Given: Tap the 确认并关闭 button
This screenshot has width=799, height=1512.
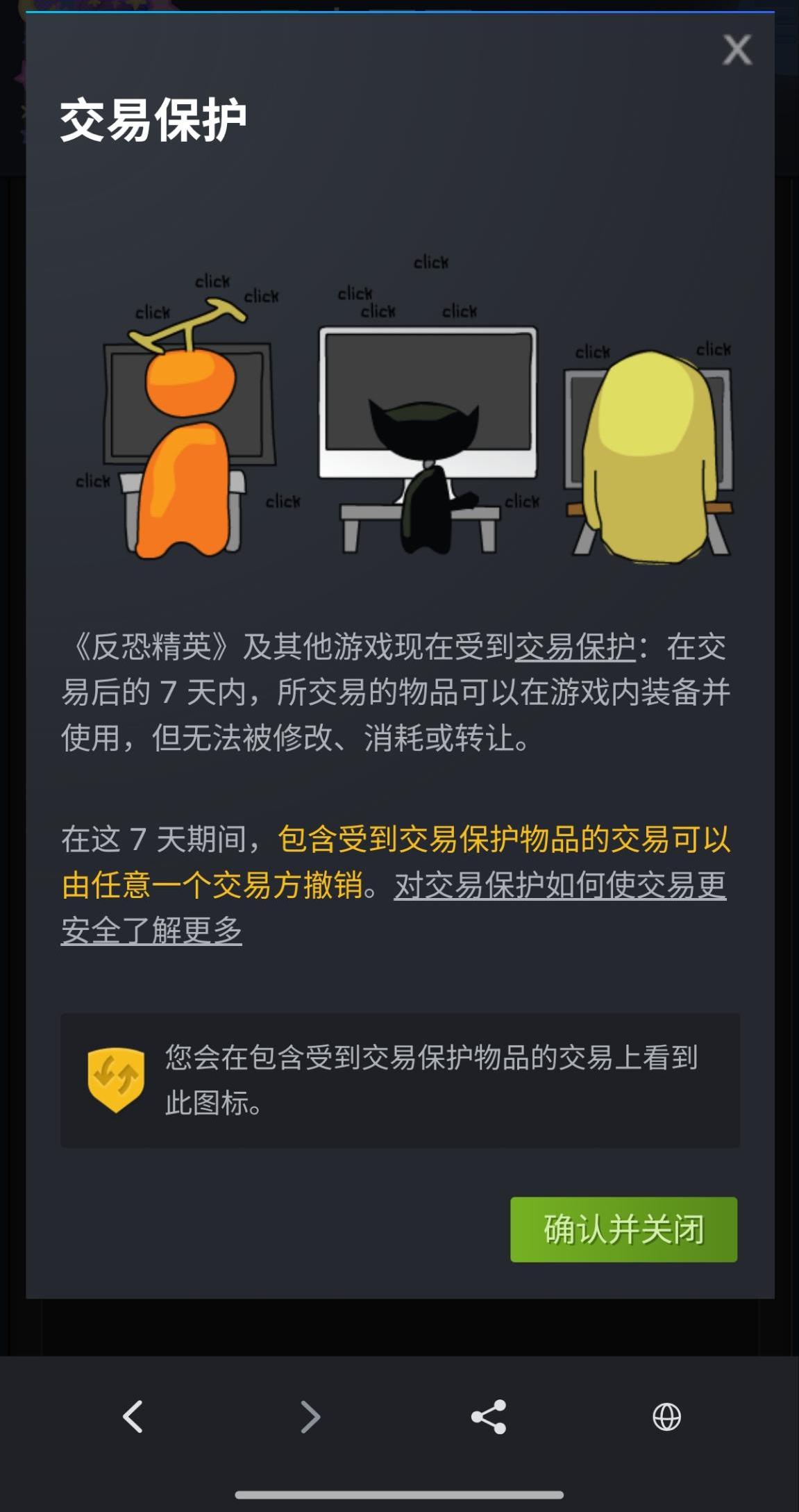Looking at the screenshot, I should [623, 1229].
